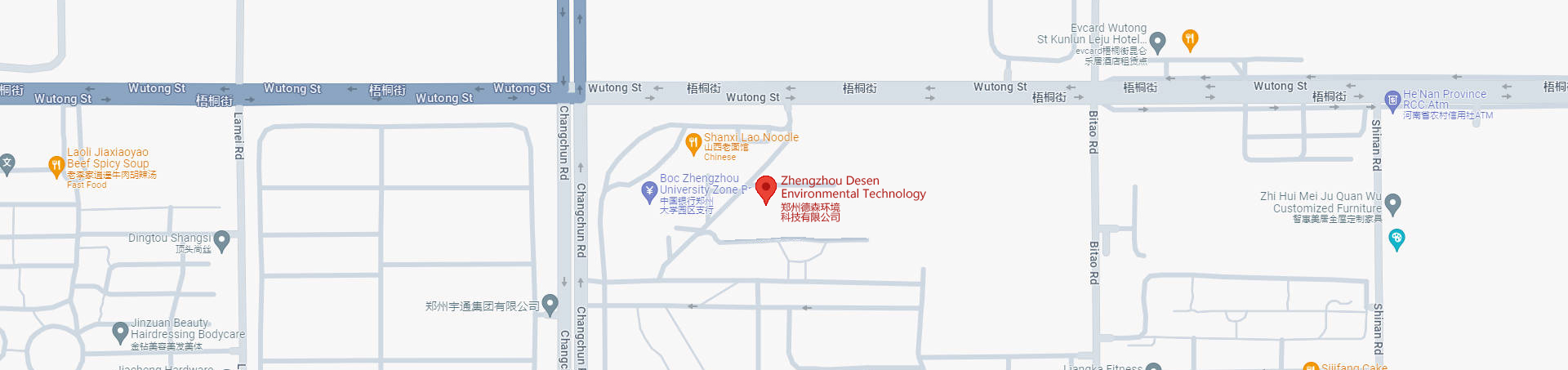Tap Evcard Wutong St Kunlun Leju Hotel pin
Viewport: 1568px width, 370px height.
click(1157, 41)
